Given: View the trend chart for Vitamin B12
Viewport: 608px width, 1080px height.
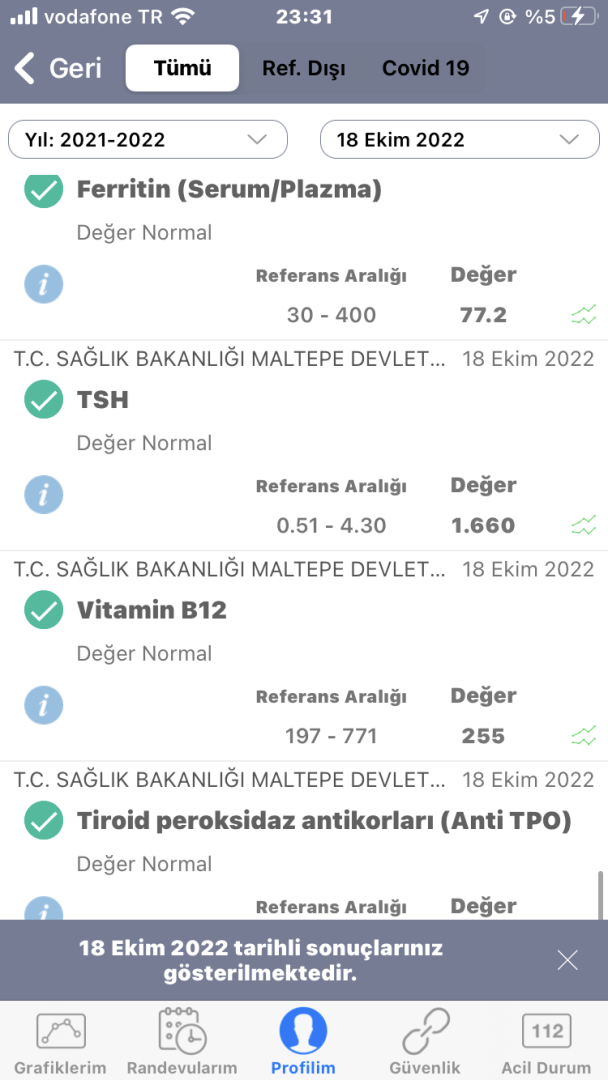Looking at the screenshot, I should click(x=584, y=737).
